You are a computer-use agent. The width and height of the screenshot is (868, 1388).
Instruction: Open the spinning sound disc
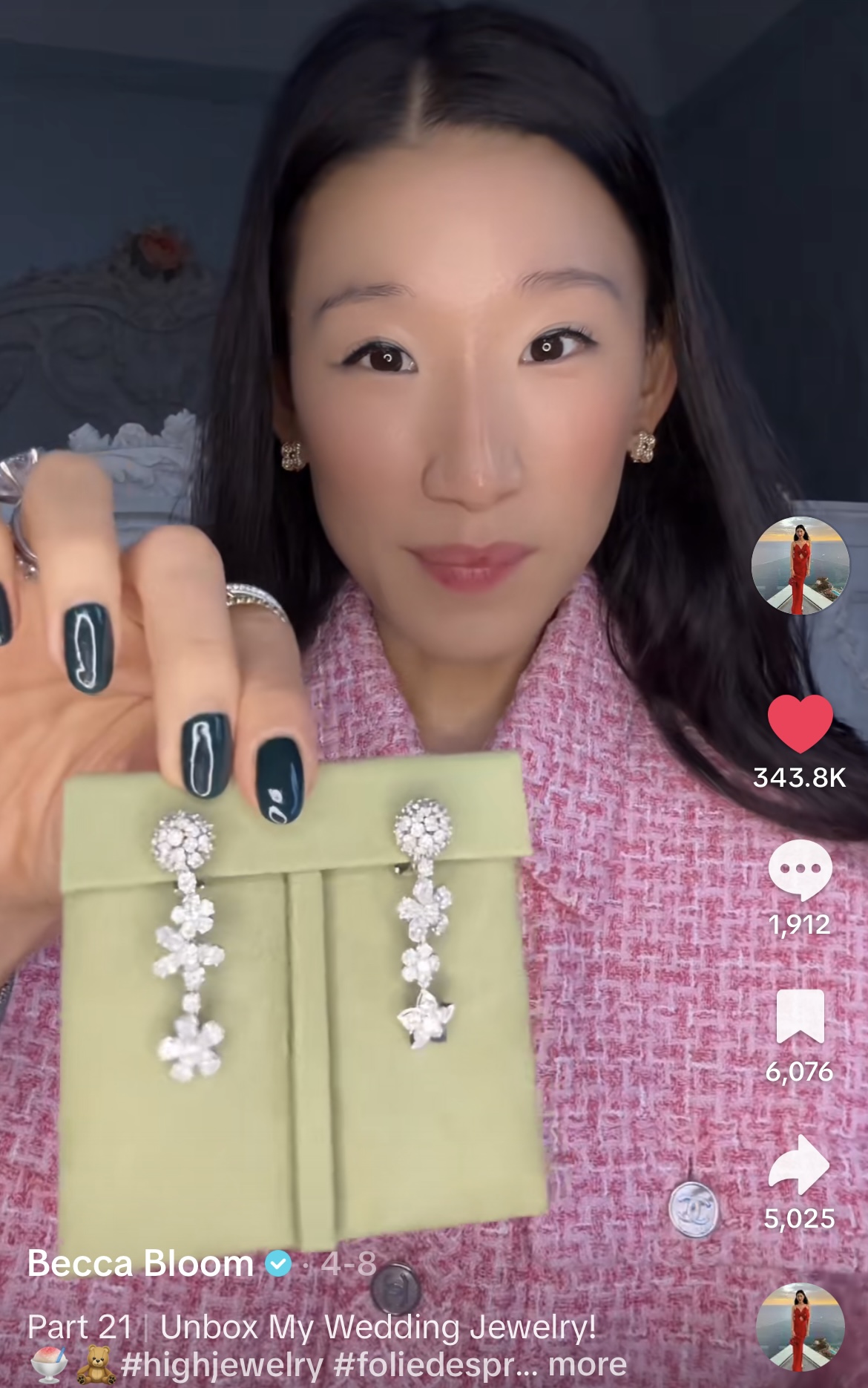[800, 1326]
